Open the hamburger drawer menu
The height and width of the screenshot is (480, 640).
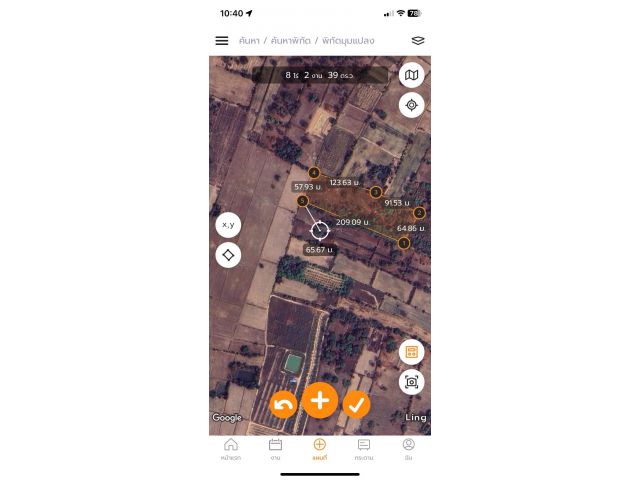click(222, 41)
